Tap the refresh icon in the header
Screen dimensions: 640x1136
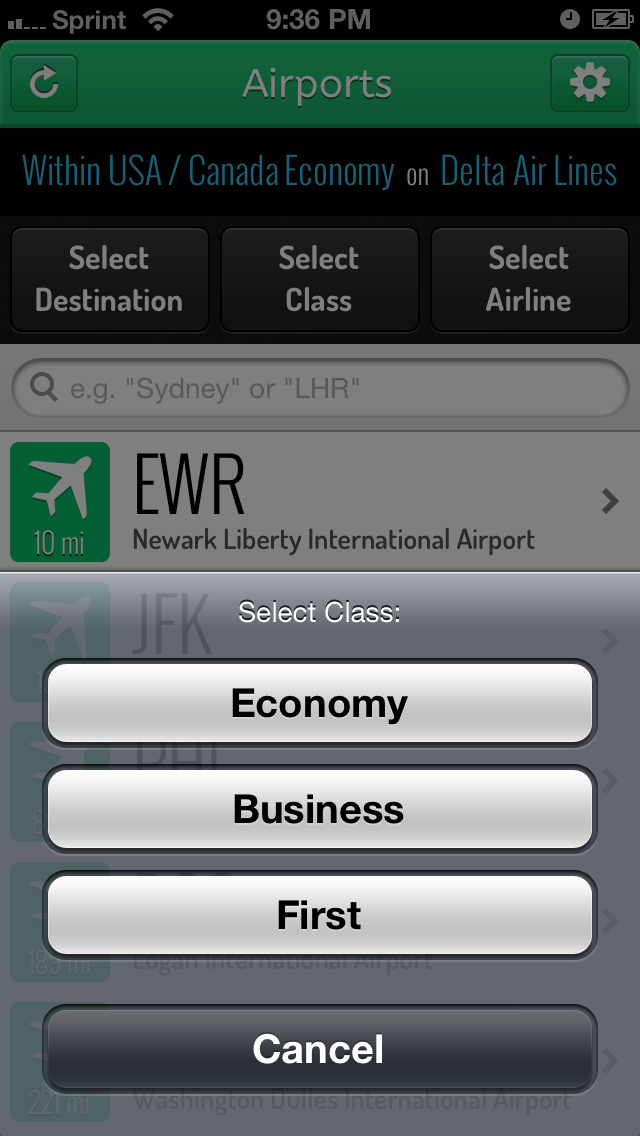44,83
